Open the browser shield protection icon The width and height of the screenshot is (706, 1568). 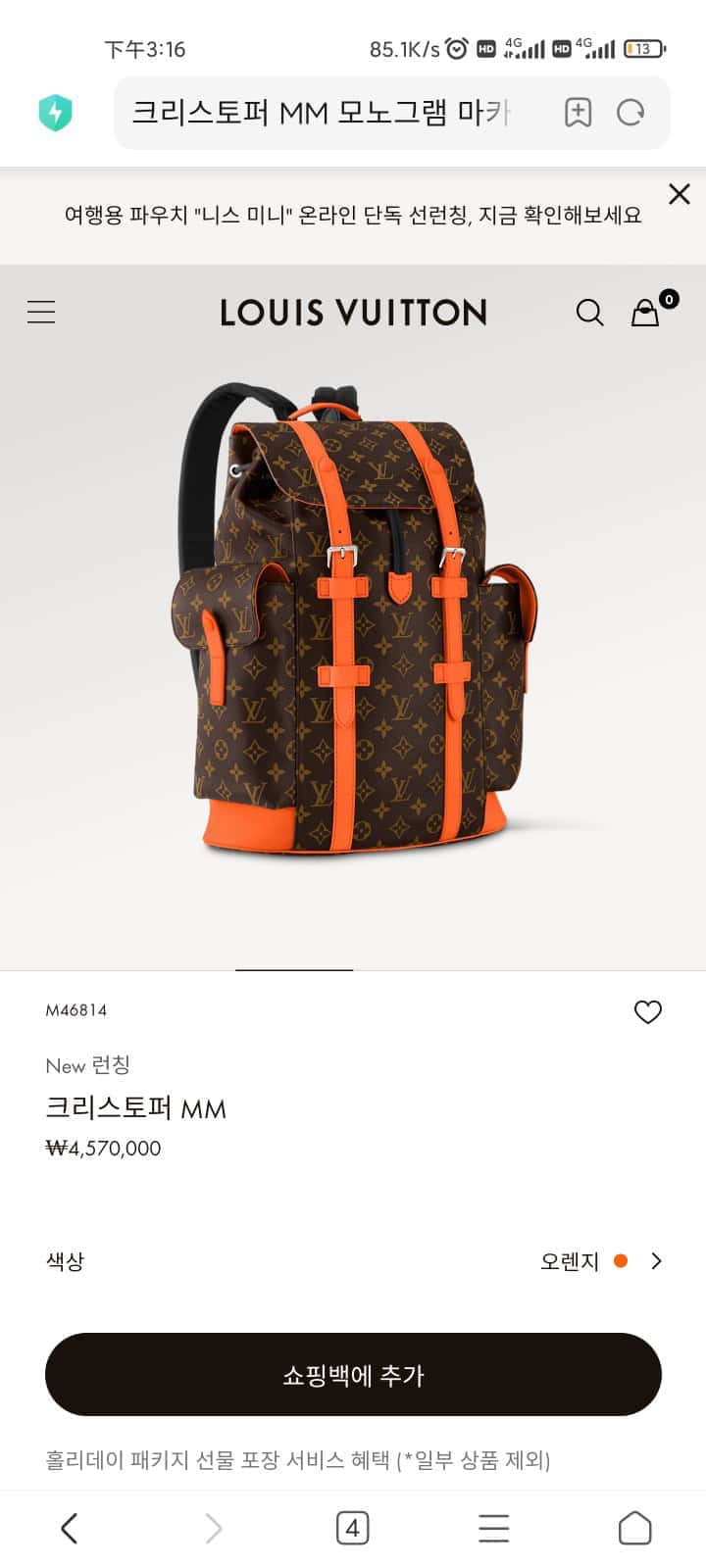click(x=56, y=113)
